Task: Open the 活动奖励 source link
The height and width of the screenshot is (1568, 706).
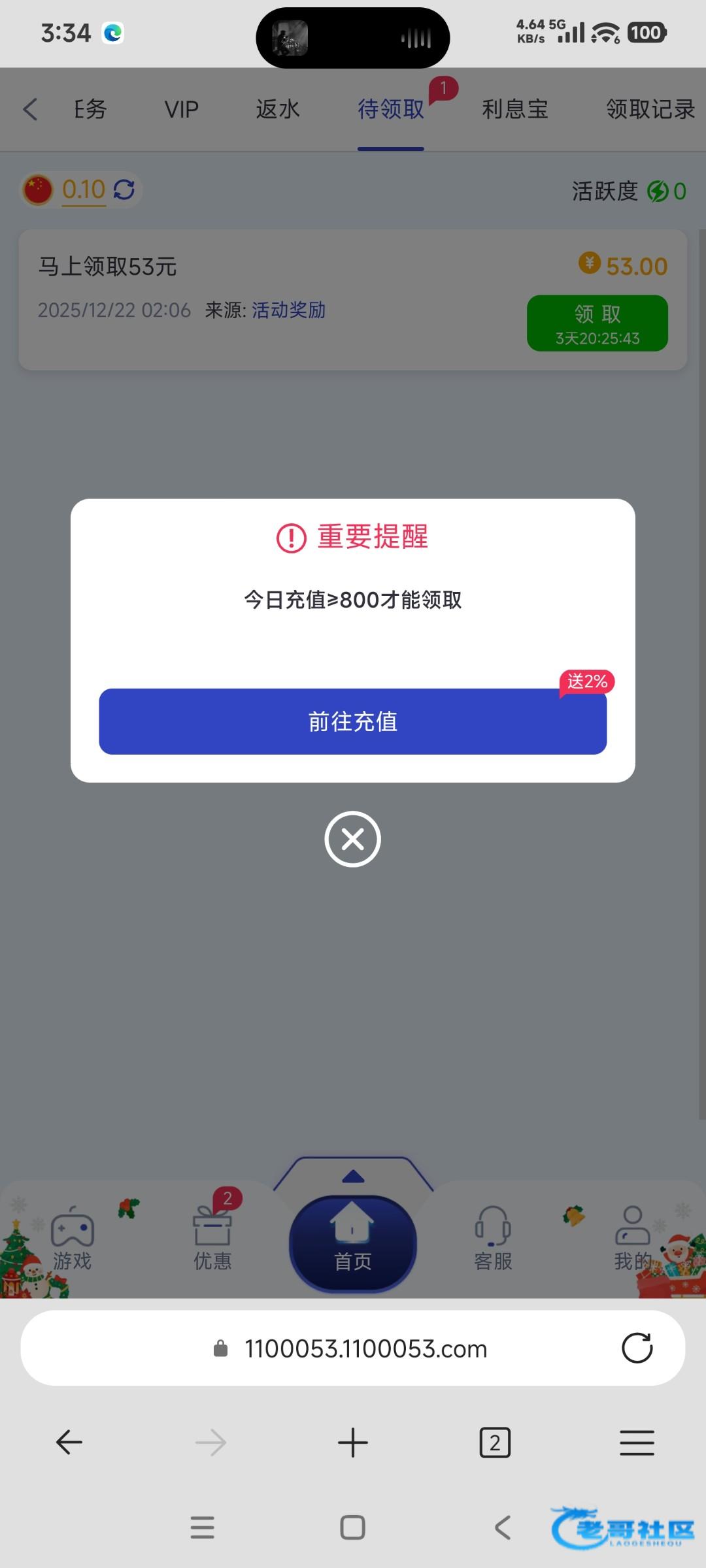Action: coord(288,310)
